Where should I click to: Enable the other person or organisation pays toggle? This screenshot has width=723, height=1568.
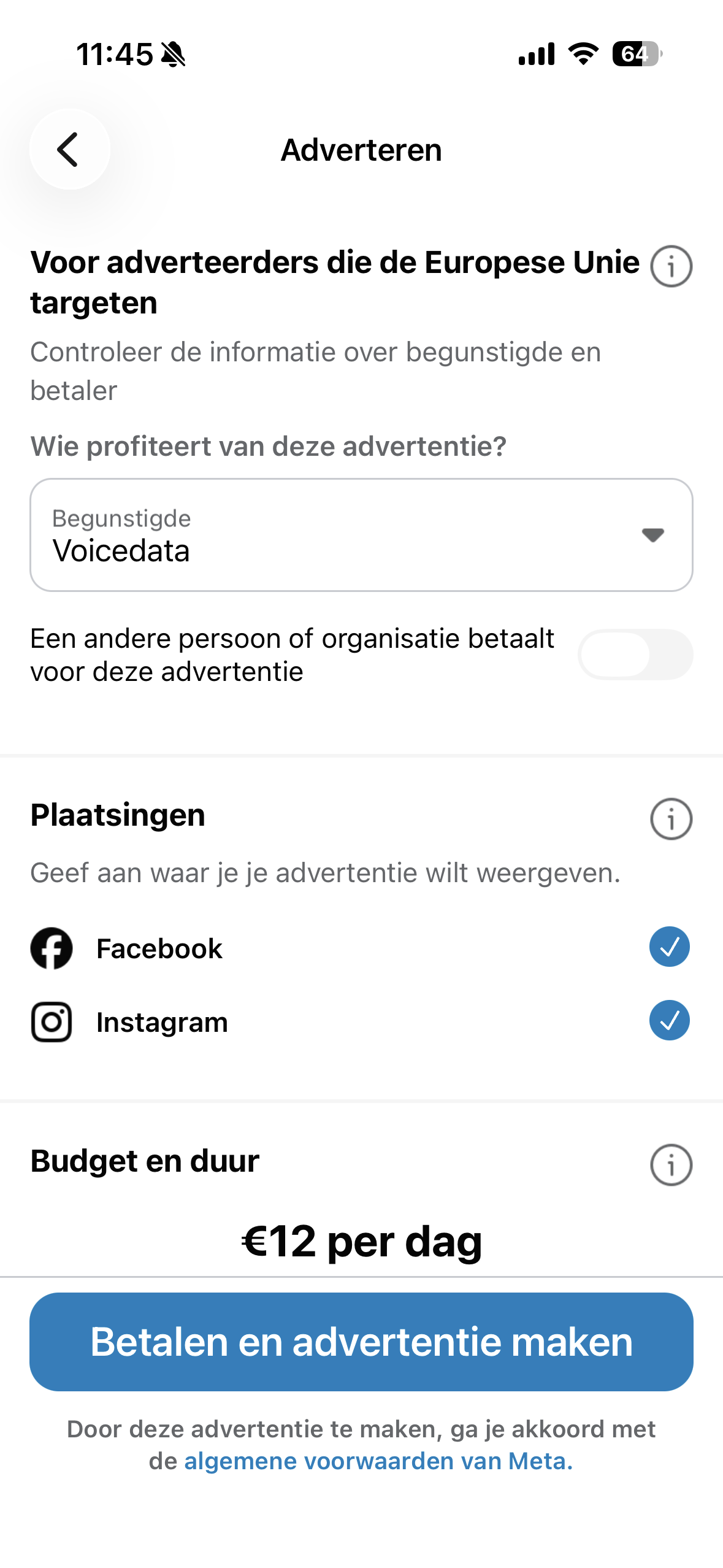click(635, 655)
